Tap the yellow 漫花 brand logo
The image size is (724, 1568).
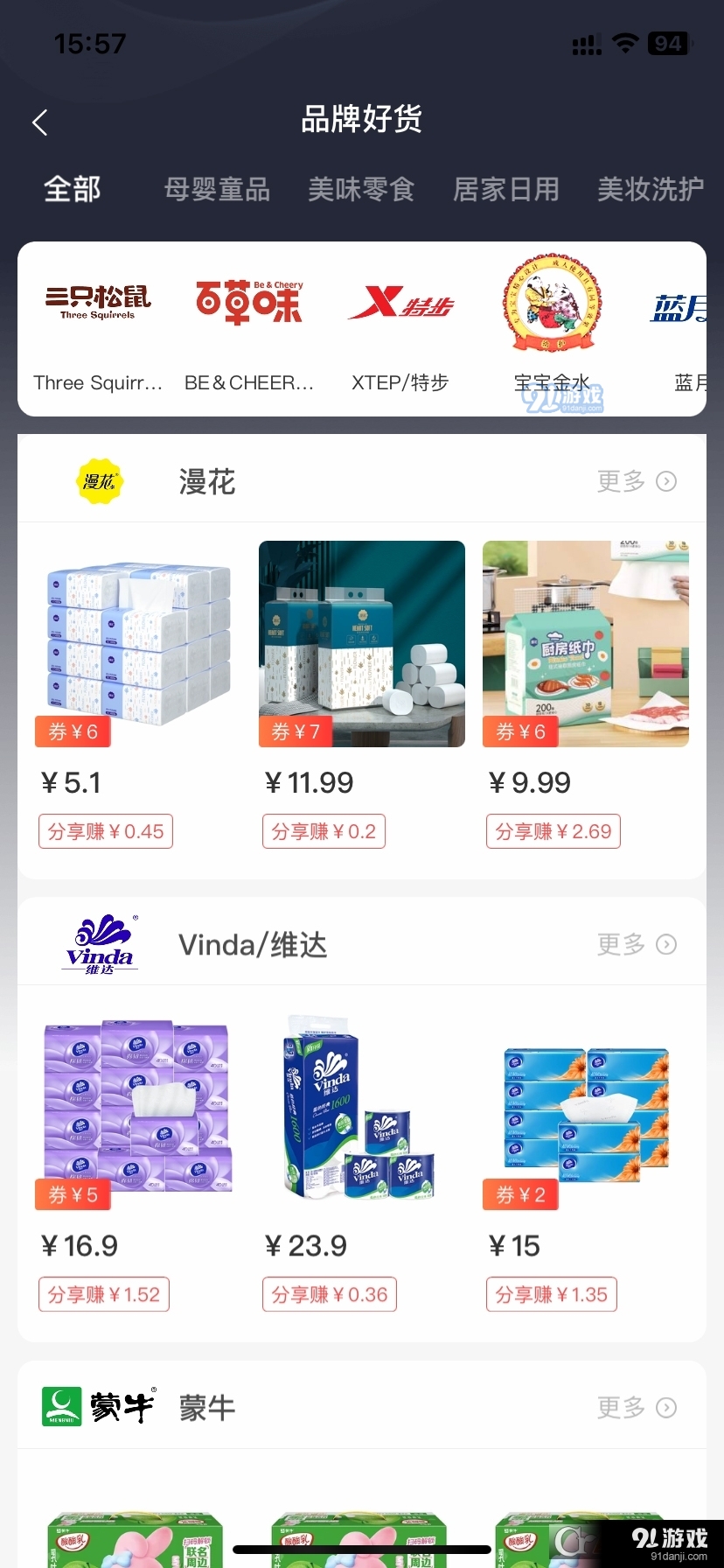99,481
